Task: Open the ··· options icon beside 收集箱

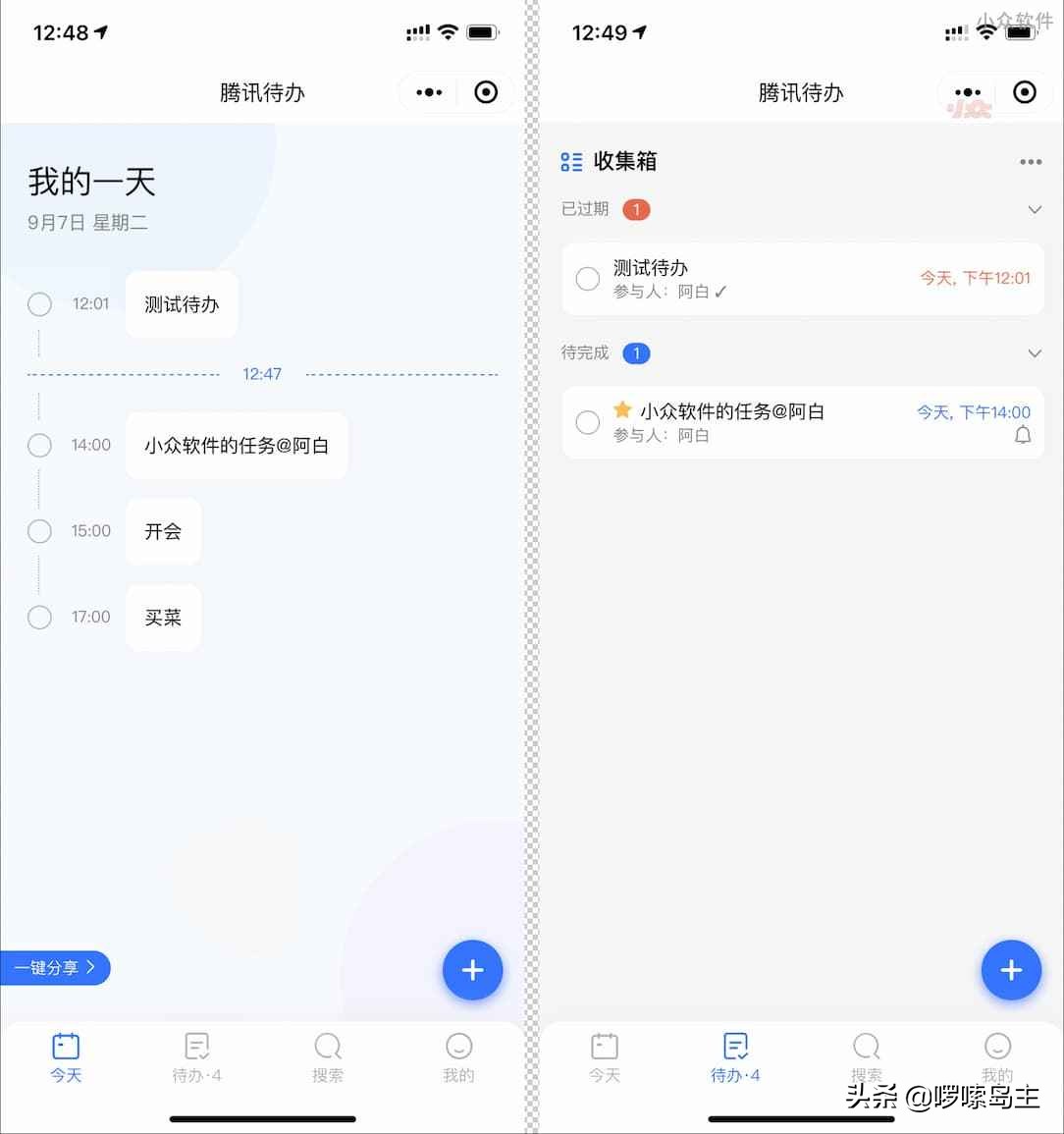Action: tap(1031, 162)
